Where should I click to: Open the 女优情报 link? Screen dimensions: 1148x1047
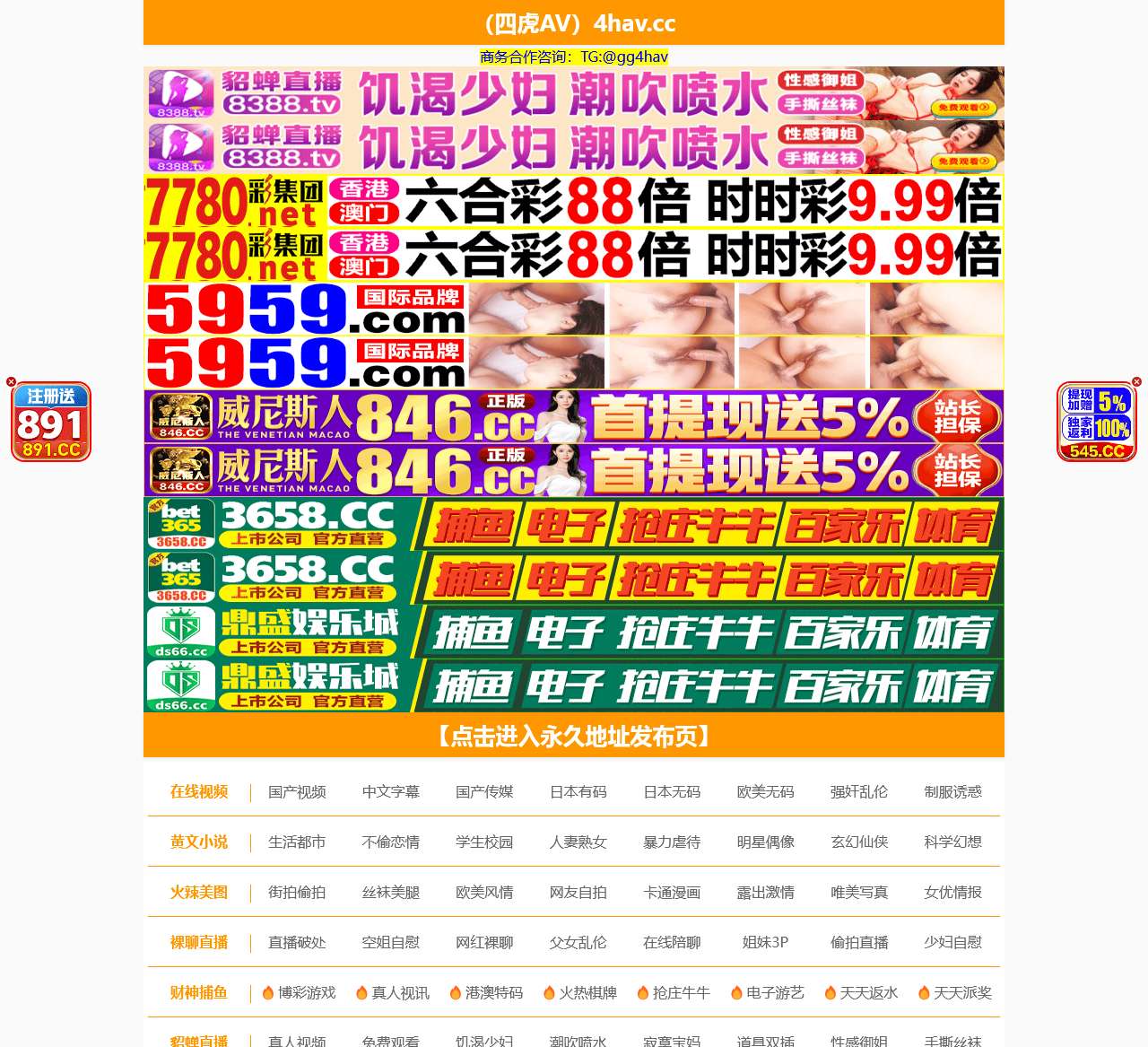tap(952, 893)
